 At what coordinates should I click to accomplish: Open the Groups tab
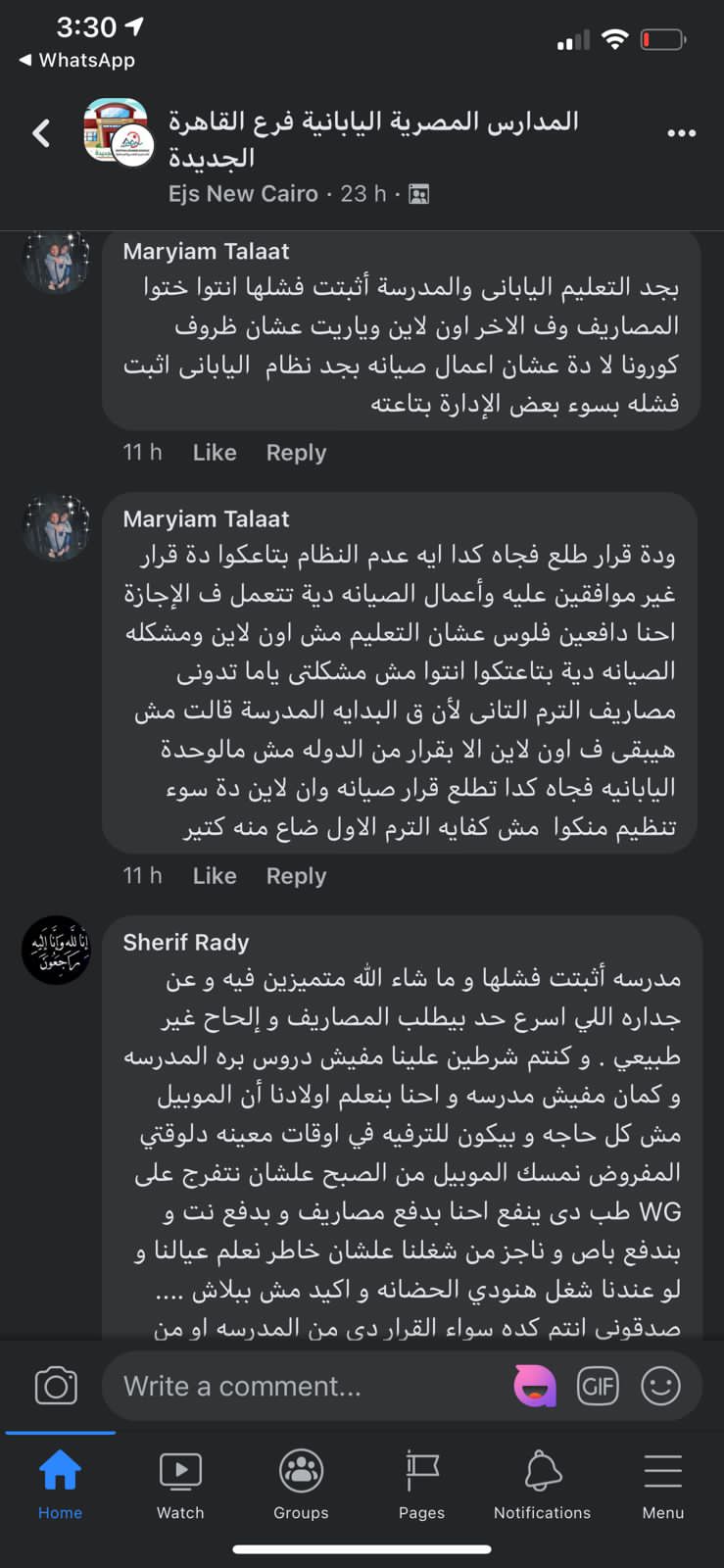[301, 1485]
